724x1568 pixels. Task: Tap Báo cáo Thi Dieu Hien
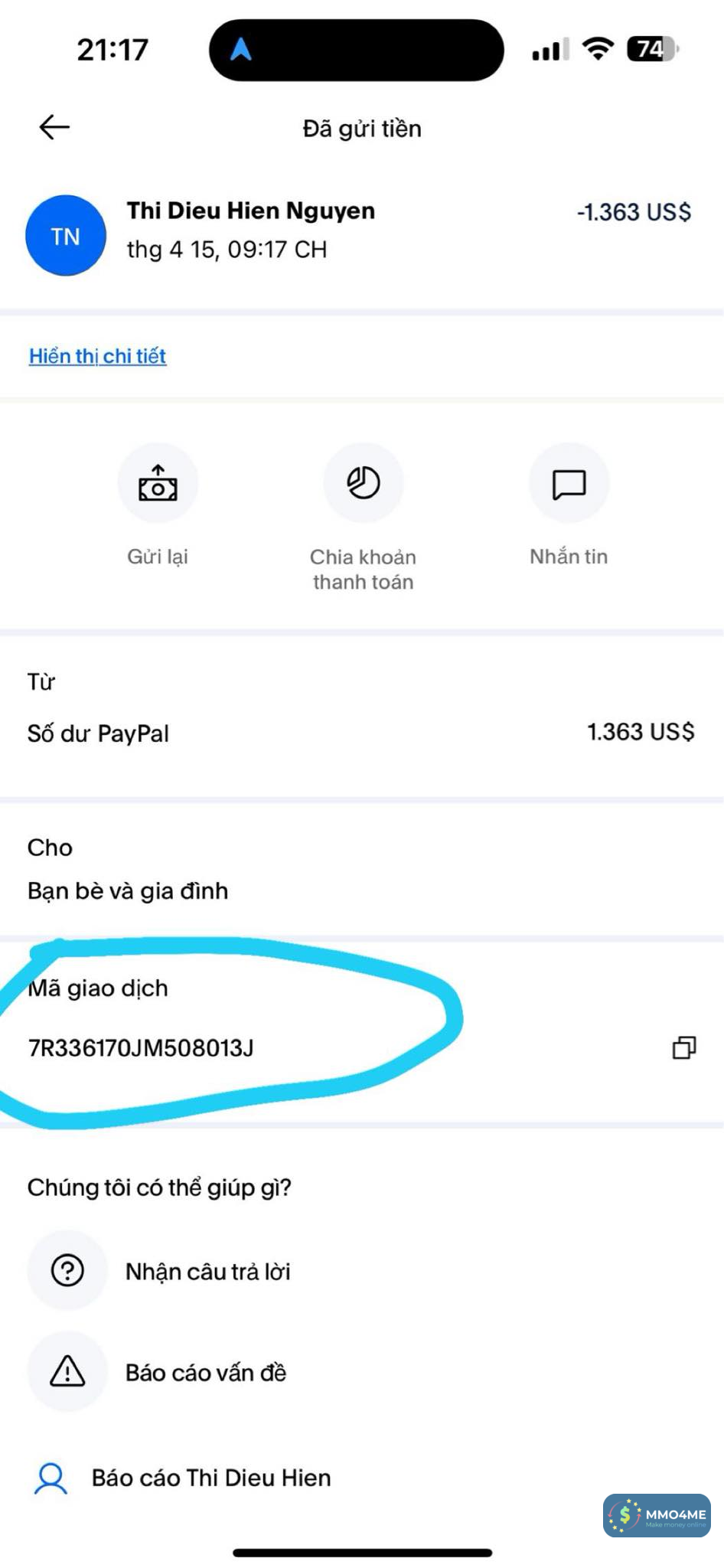point(210,1478)
